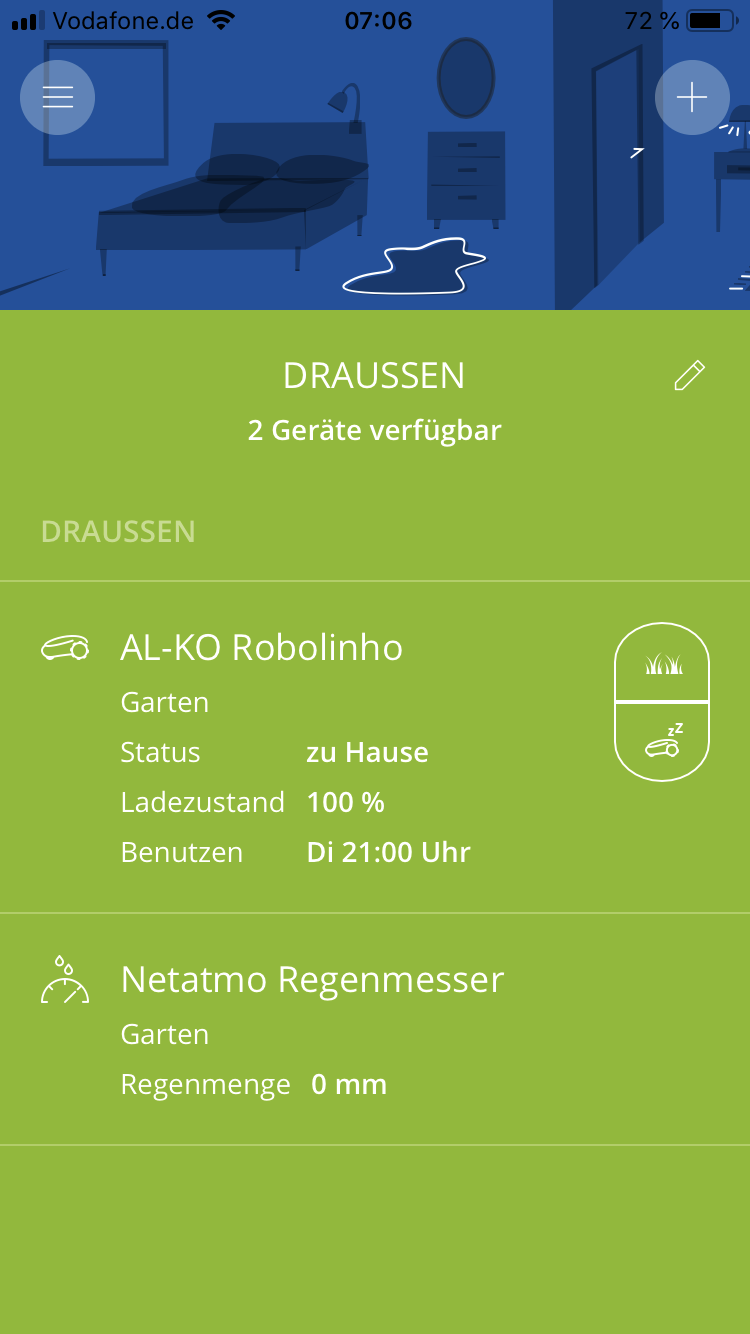This screenshot has width=750, height=1334.
Task: Open AL-KO Robolinho device details
Action: point(262,648)
